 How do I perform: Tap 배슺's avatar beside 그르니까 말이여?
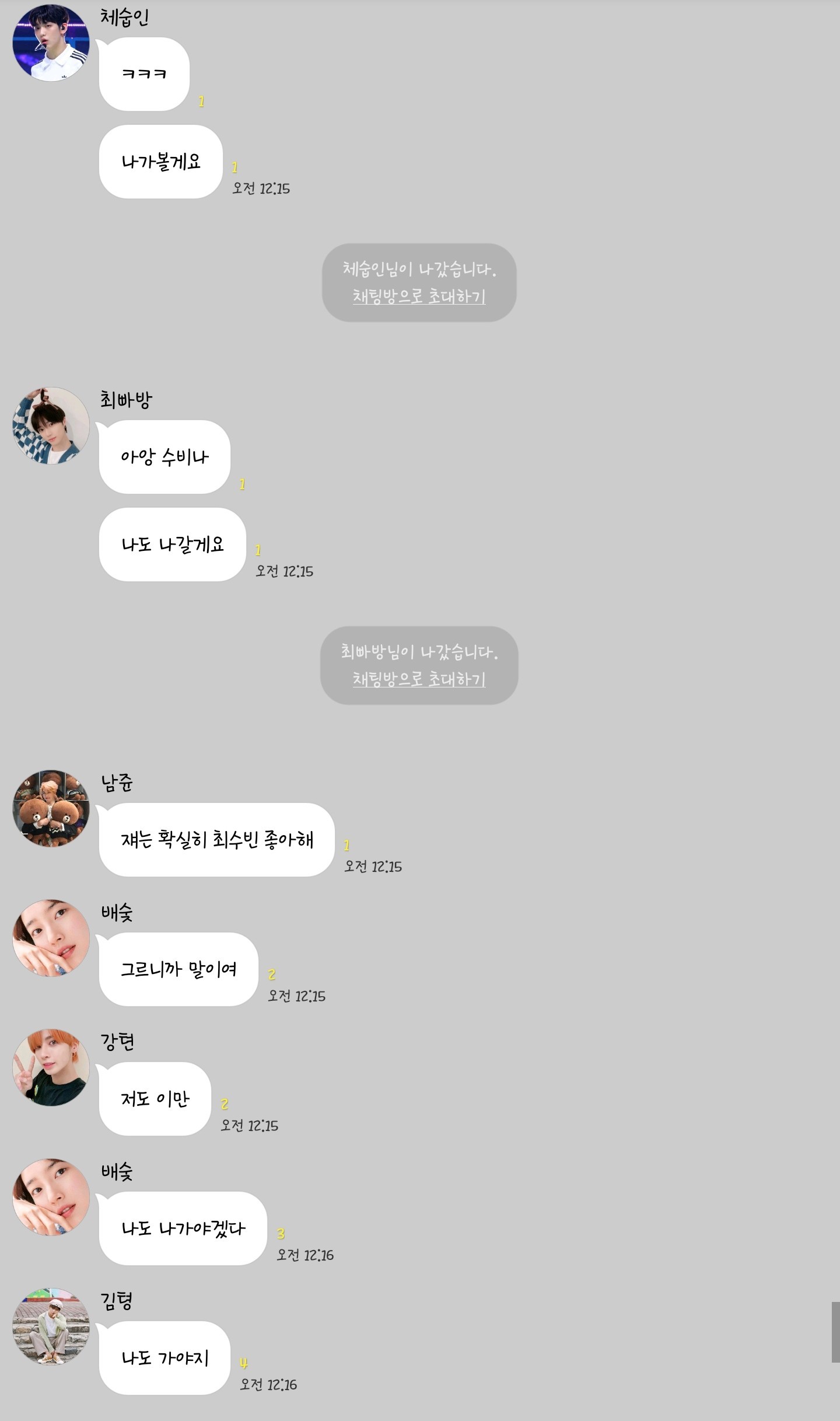point(51,938)
